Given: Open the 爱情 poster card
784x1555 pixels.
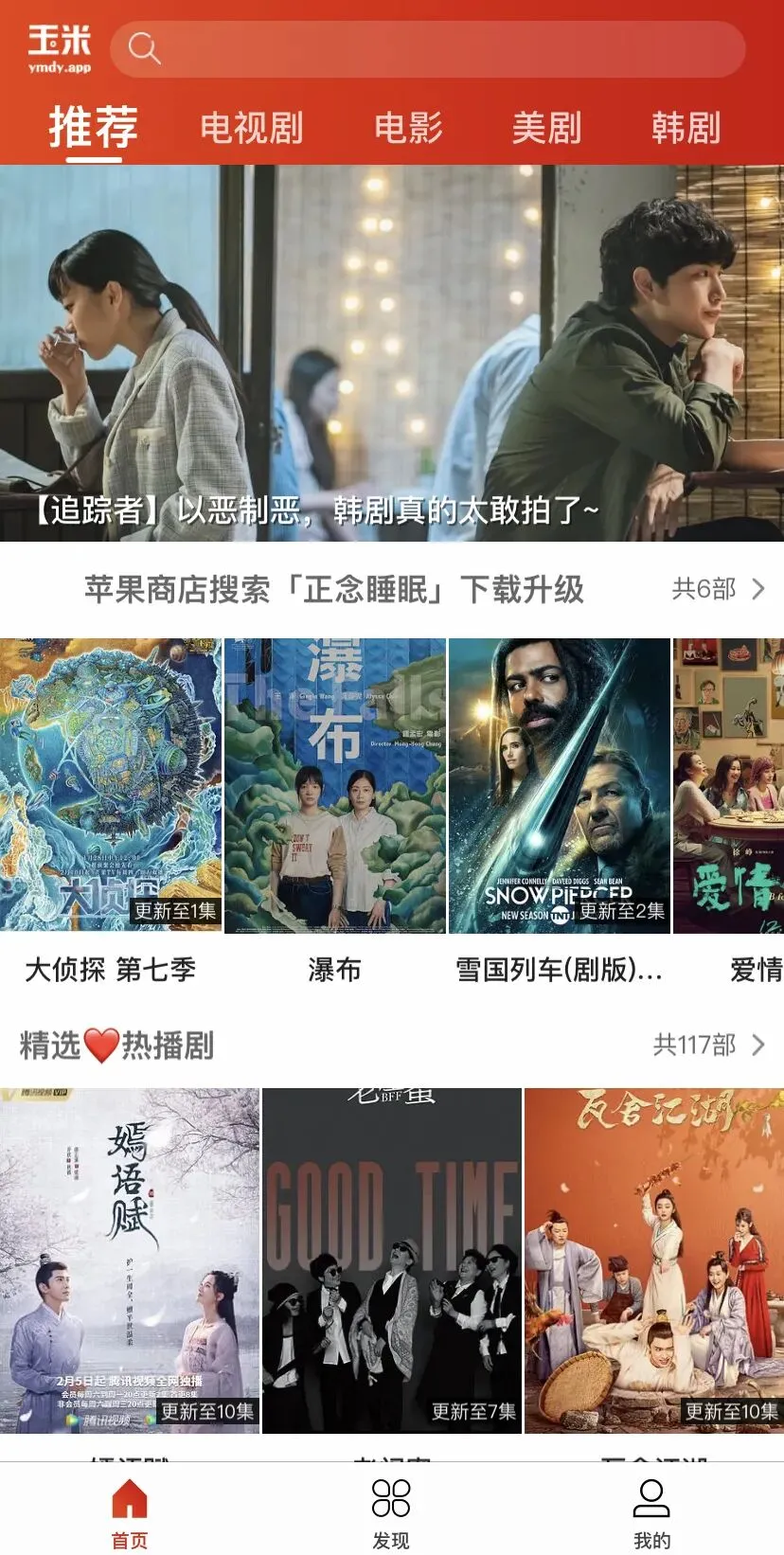Looking at the screenshot, I should click(729, 786).
